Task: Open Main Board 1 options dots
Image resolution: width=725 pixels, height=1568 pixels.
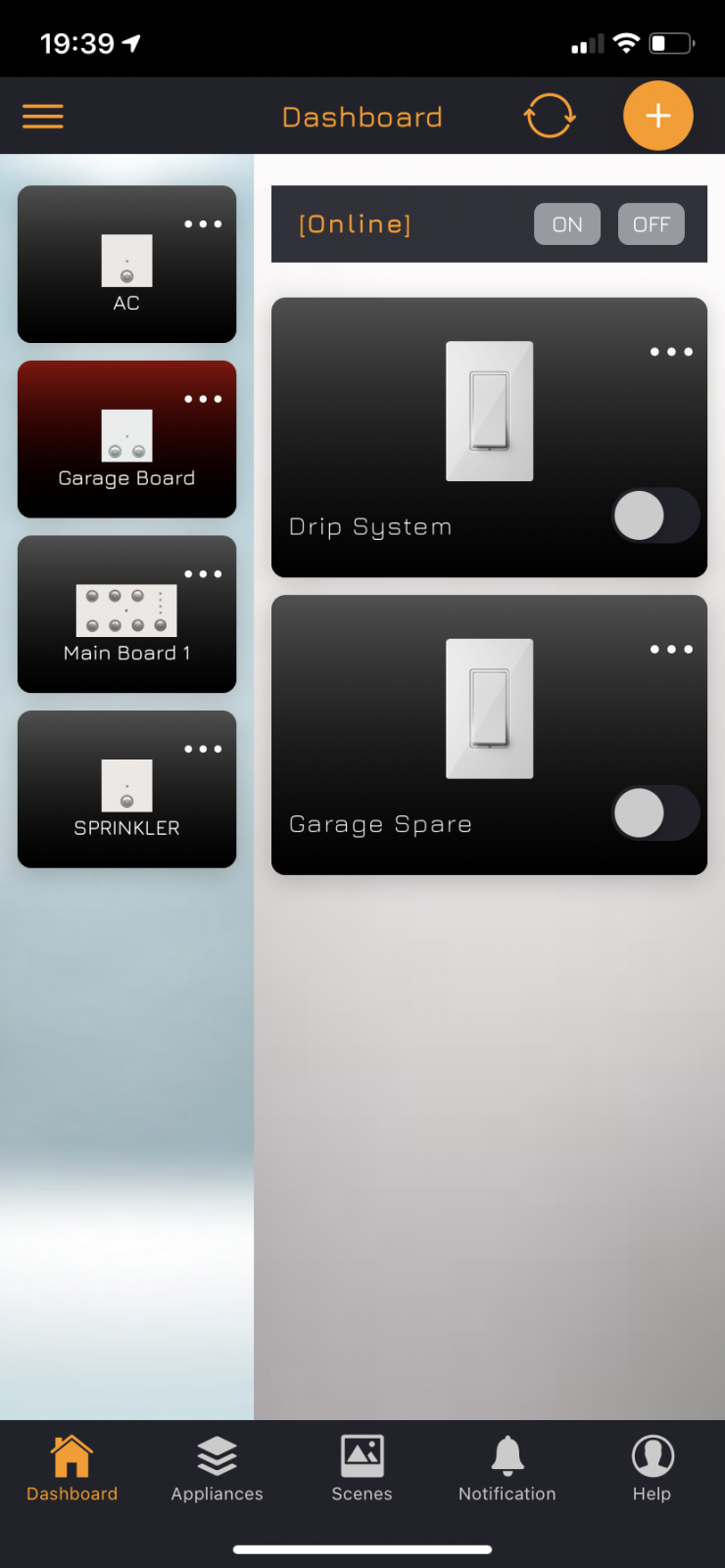Action: pyautogui.click(x=203, y=574)
